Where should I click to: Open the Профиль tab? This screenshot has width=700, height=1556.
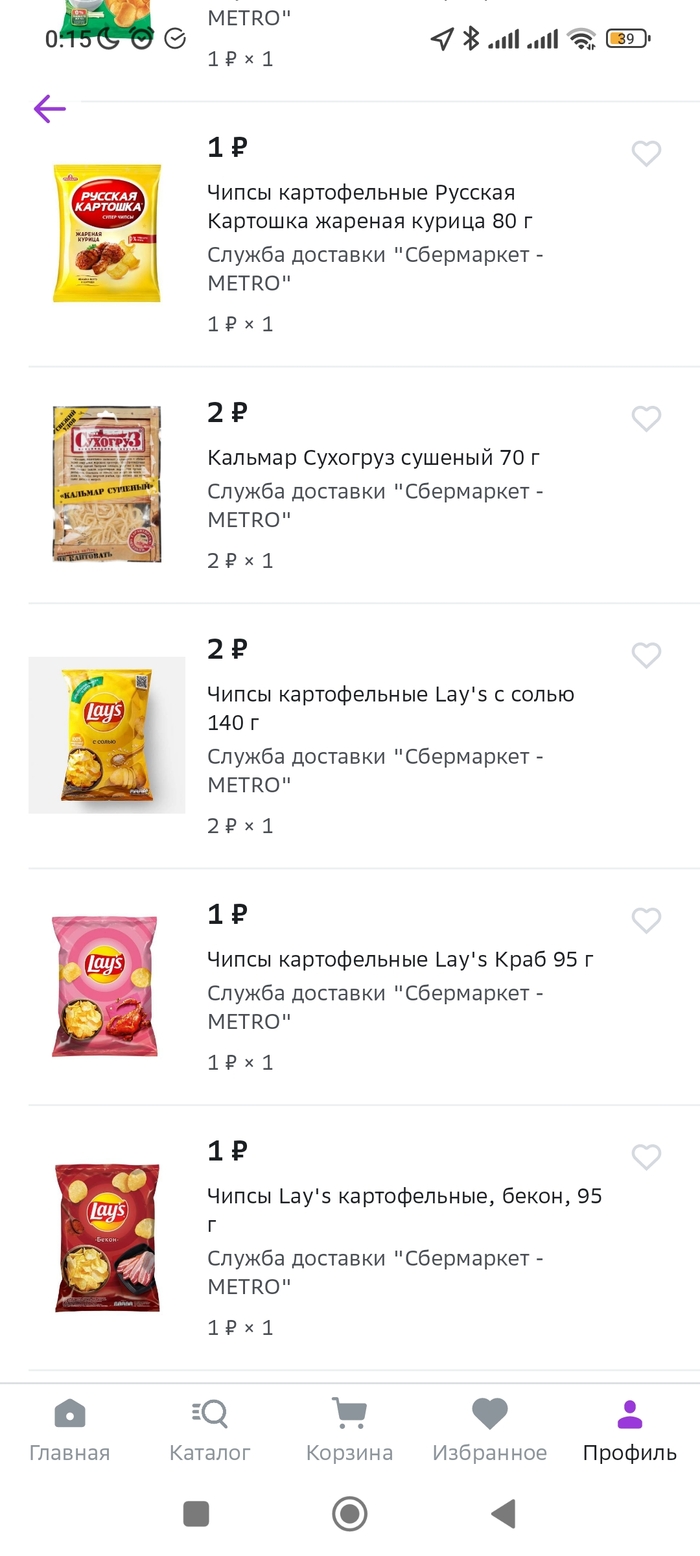coord(629,1430)
